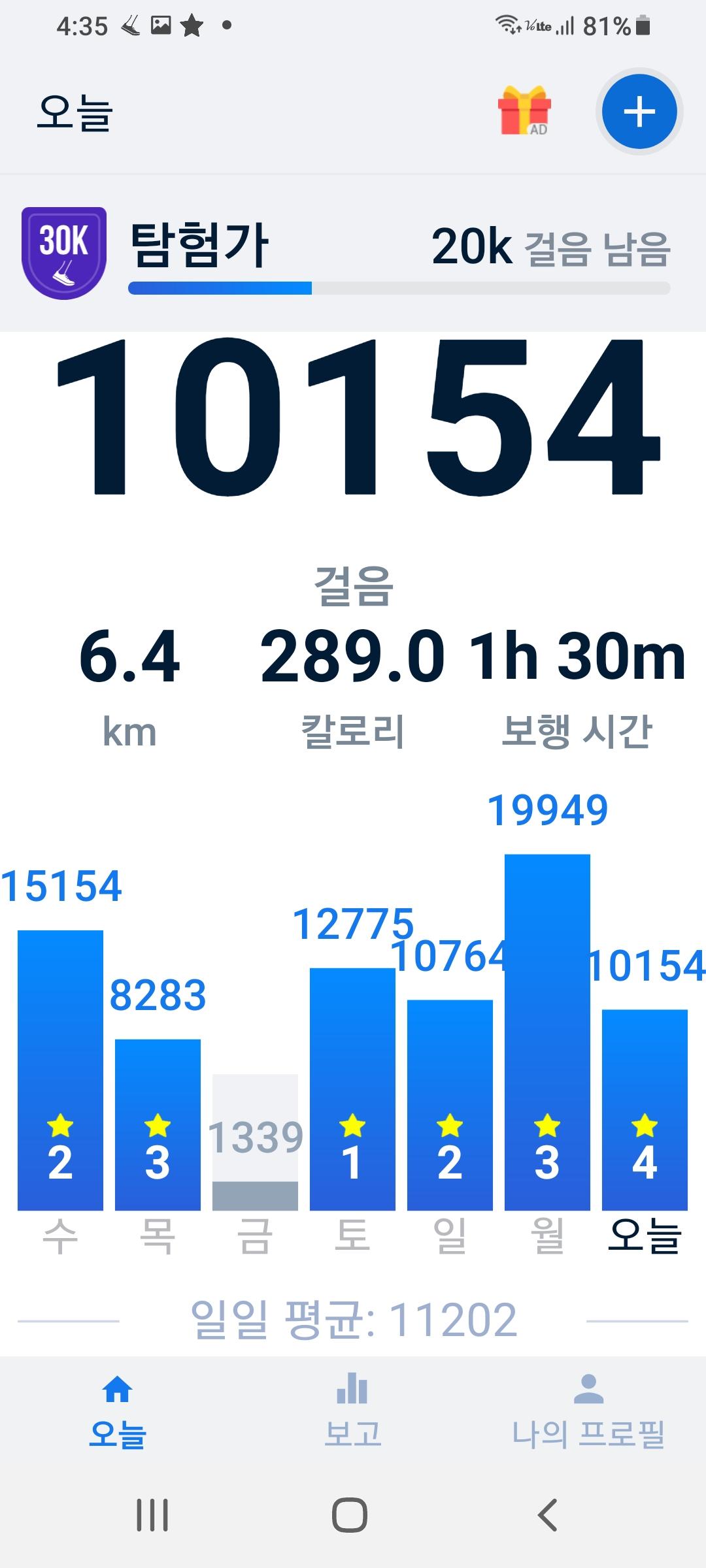This screenshot has width=706, height=1568.
Task: Go to the system home screen
Action: coord(350,1515)
